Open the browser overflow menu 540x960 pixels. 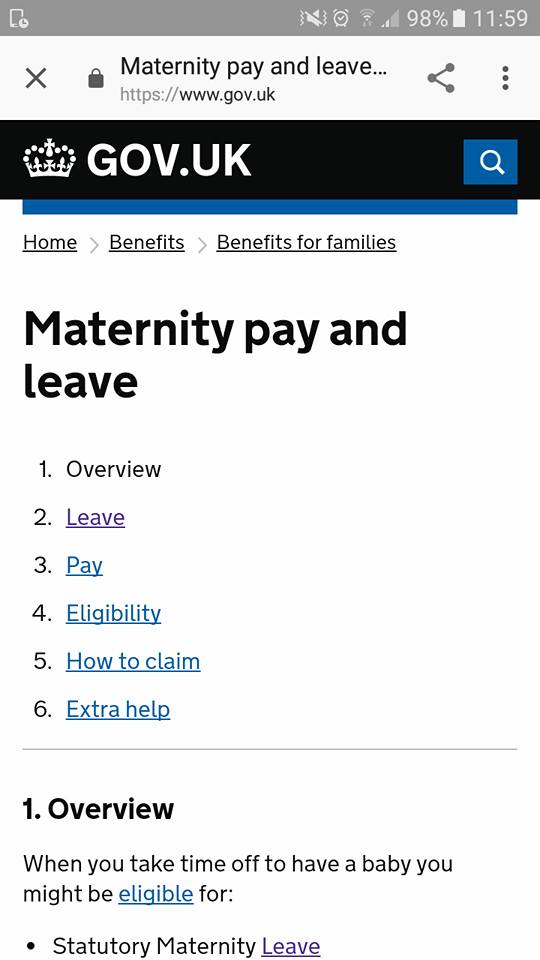(x=505, y=78)
